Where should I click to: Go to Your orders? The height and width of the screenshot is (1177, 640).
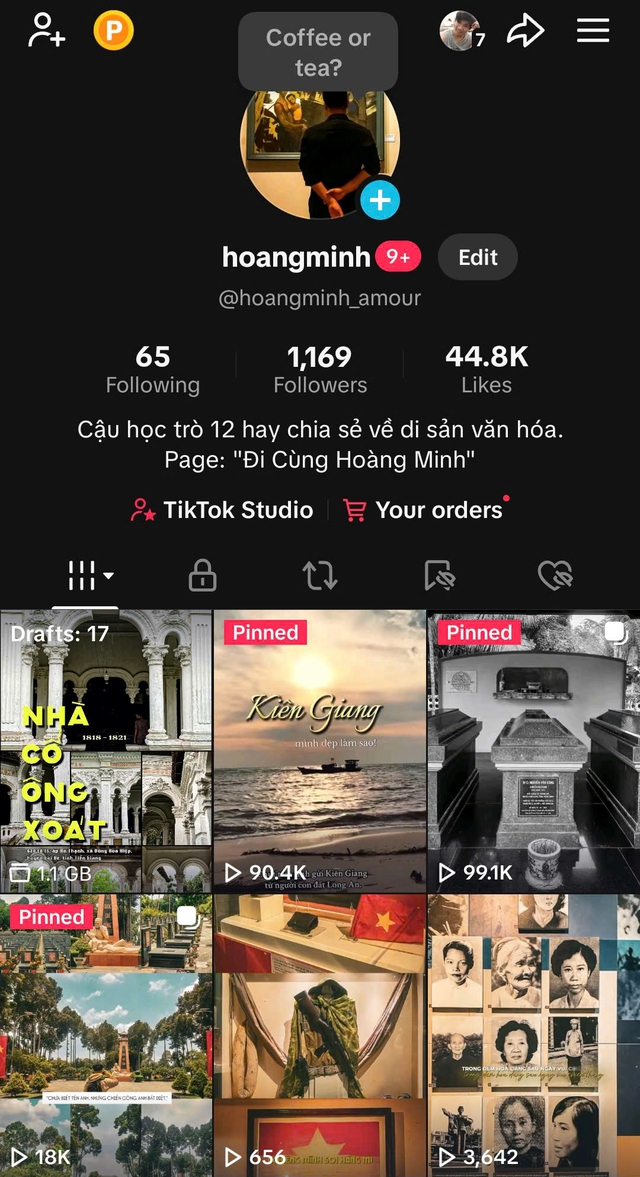424,510
